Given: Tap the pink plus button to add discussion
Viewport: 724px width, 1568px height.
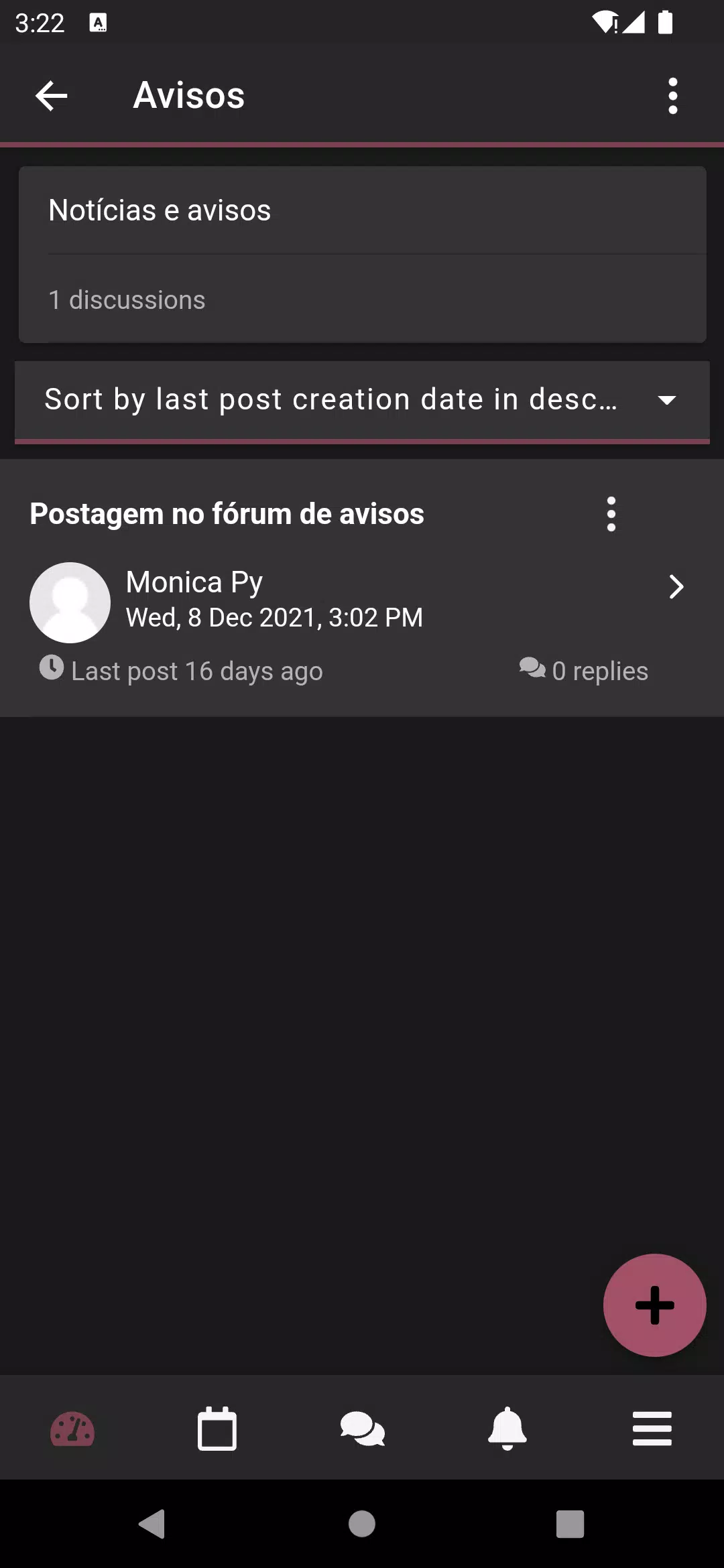Looking at the screenshot, I should [654, 1305].
